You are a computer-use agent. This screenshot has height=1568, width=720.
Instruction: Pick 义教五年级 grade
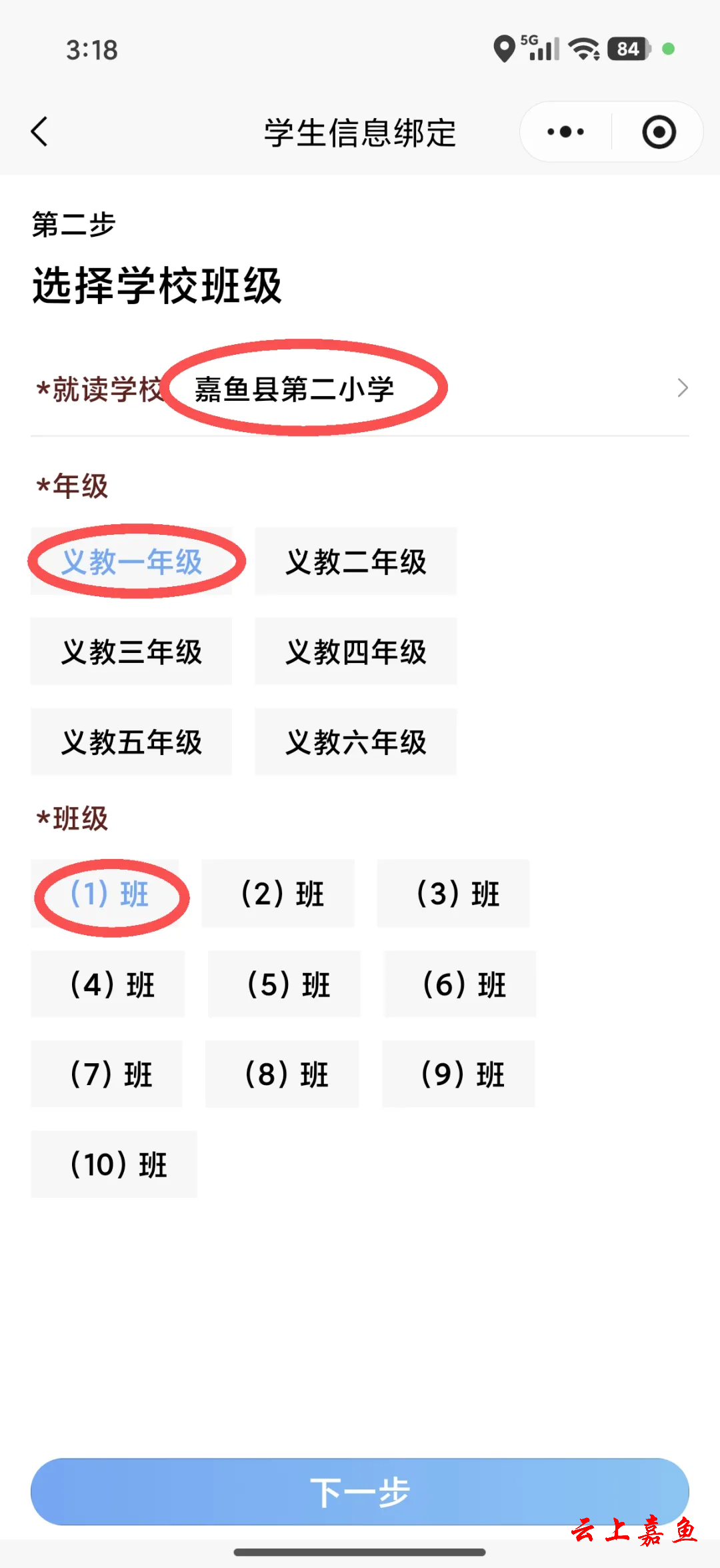131,742
